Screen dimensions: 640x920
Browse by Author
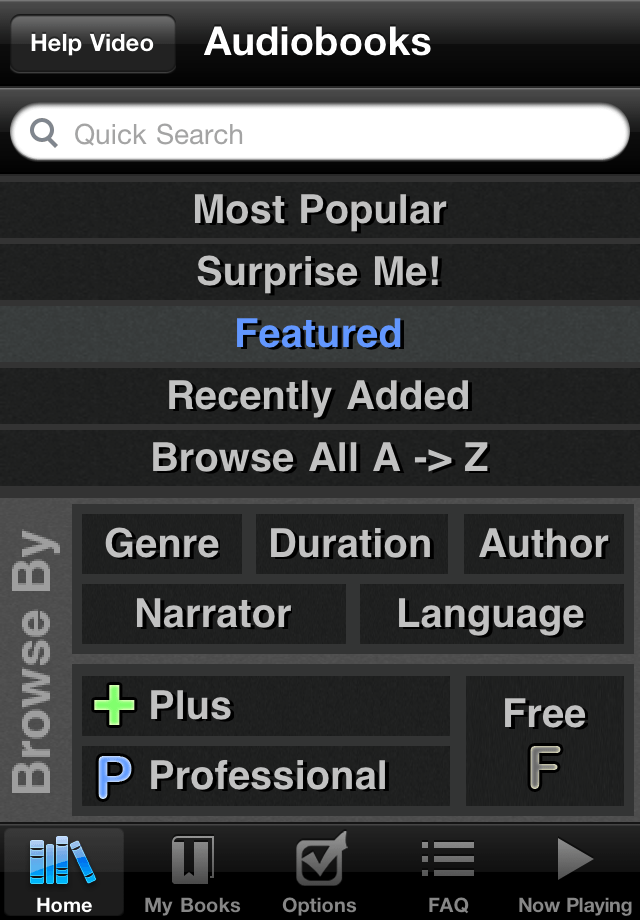pos(543,544)
